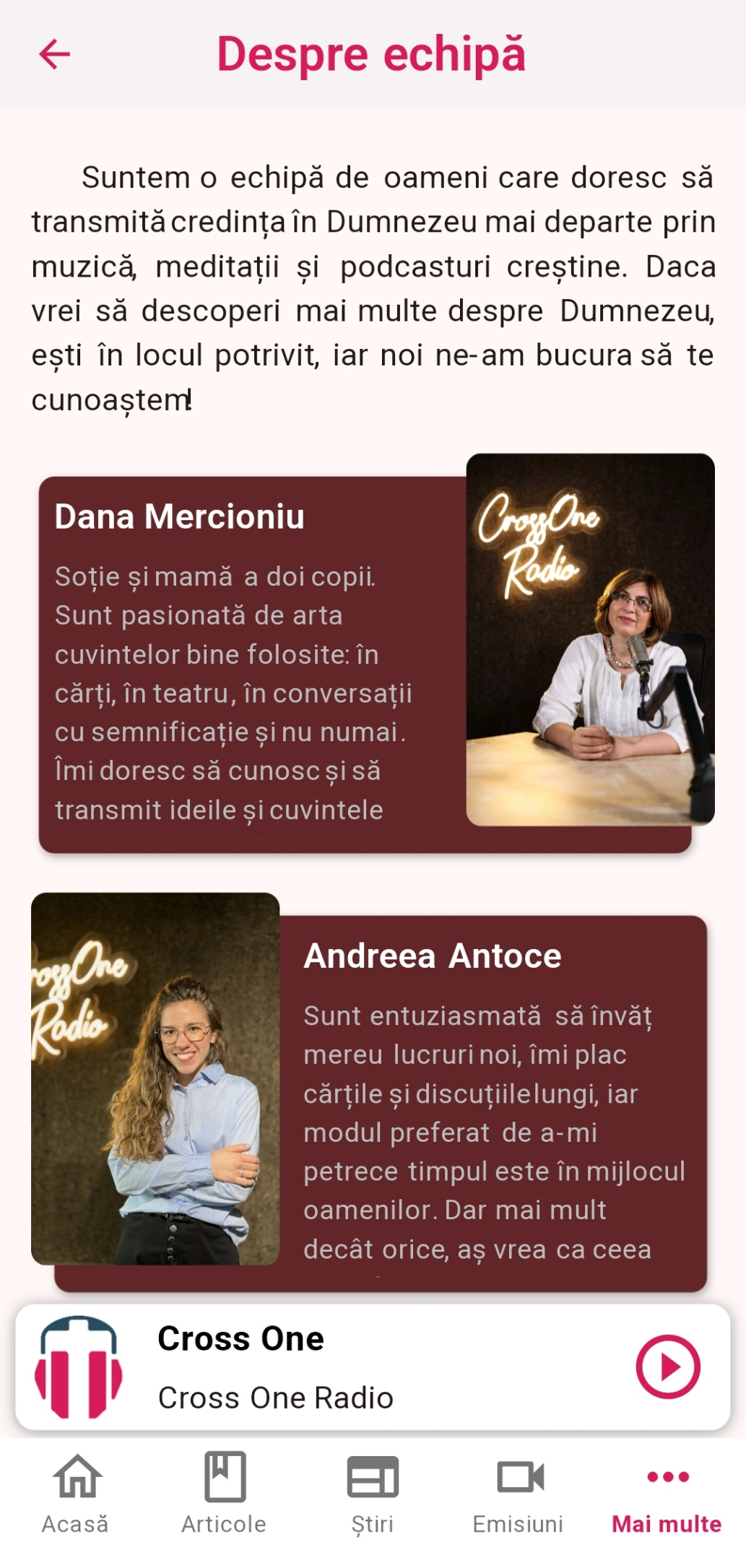
Task: Play Cross One Radio stream
Action: [667, 1366]
